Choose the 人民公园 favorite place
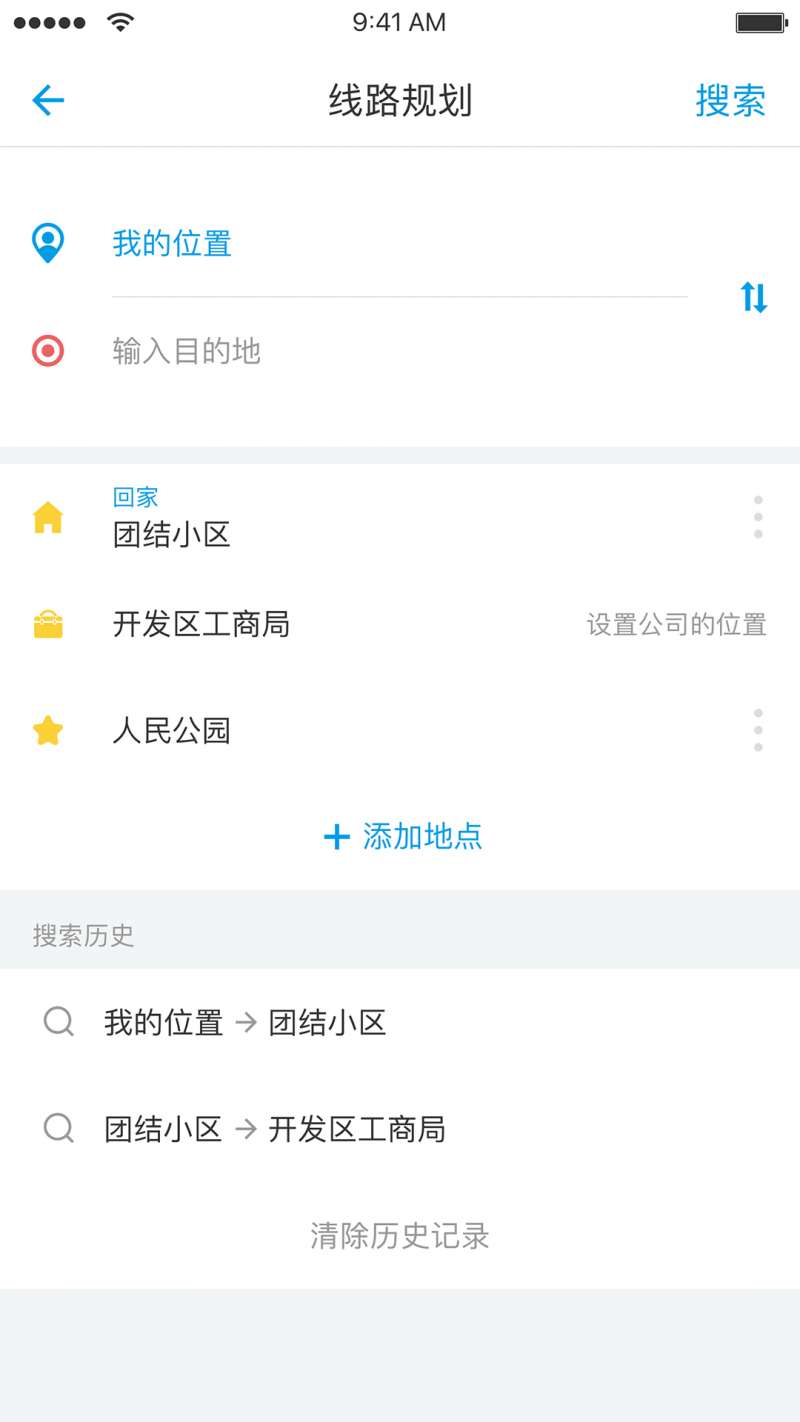800x1422 pixels. (x=400, y=731)
